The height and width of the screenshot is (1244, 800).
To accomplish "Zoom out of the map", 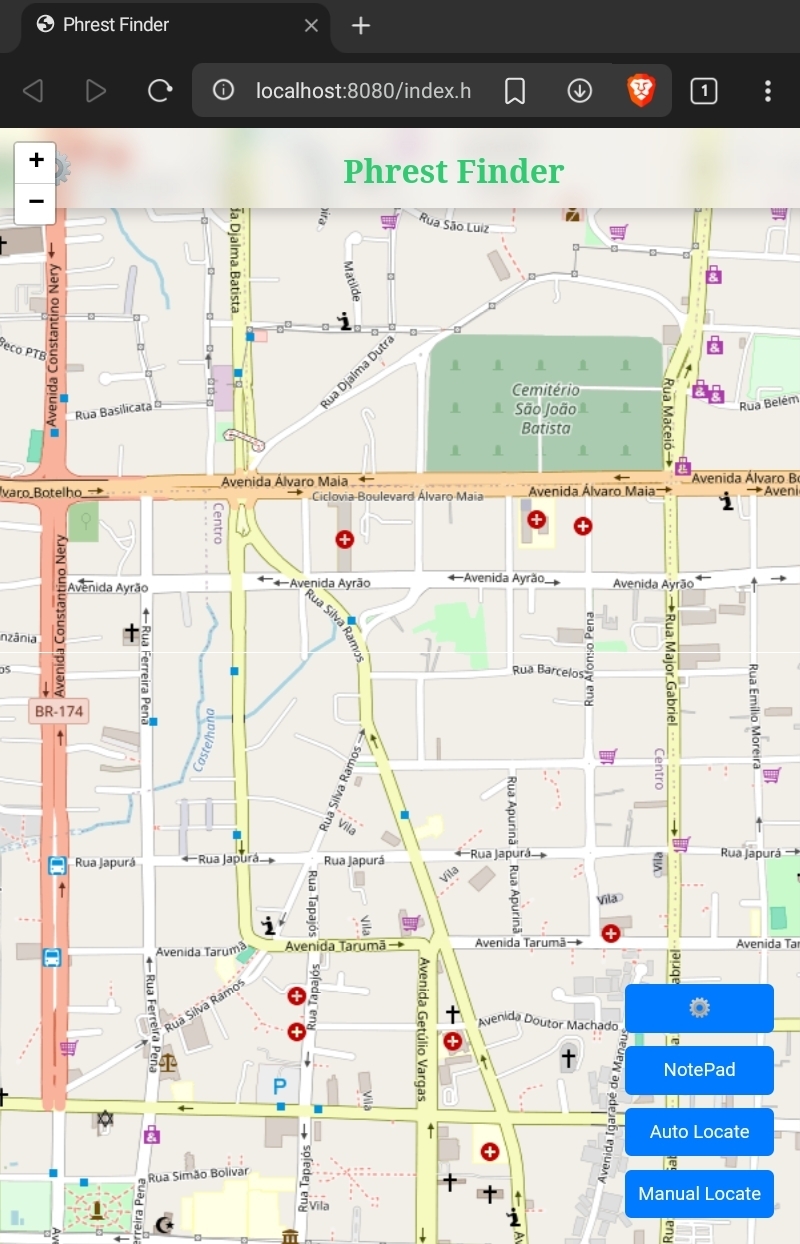I will point(36,203).
